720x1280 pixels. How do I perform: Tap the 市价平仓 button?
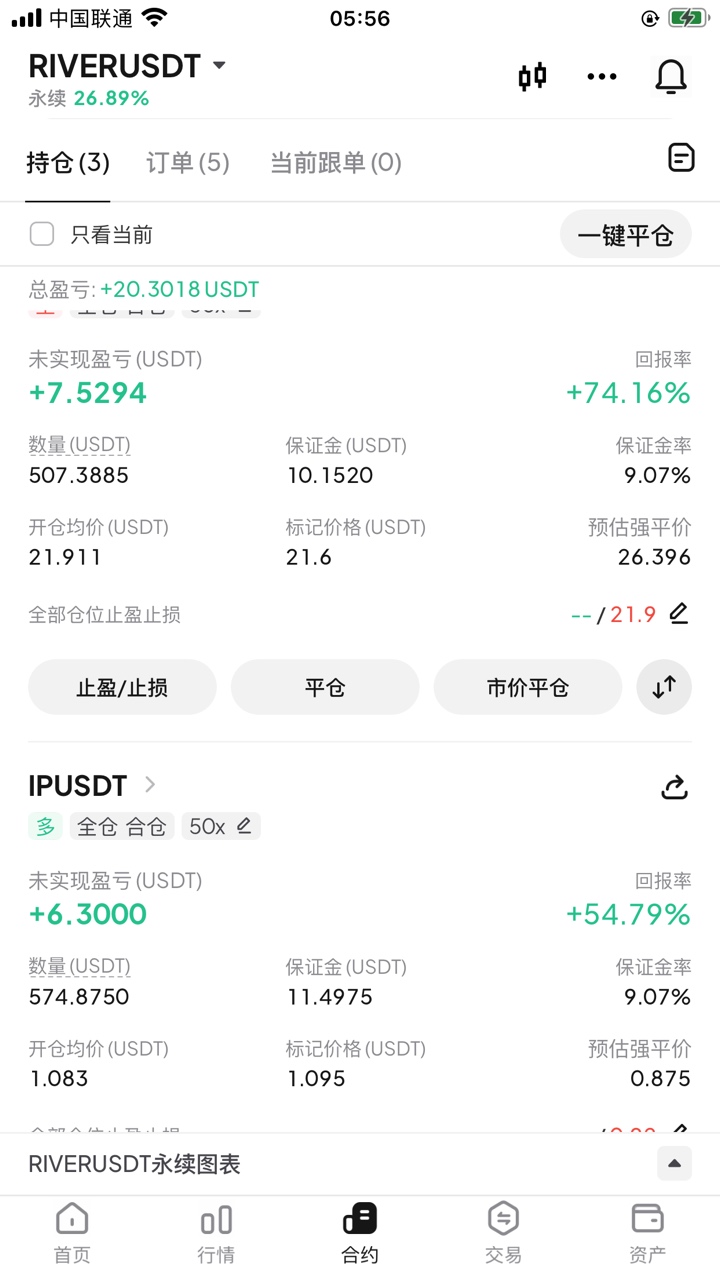tap(527, 687)
